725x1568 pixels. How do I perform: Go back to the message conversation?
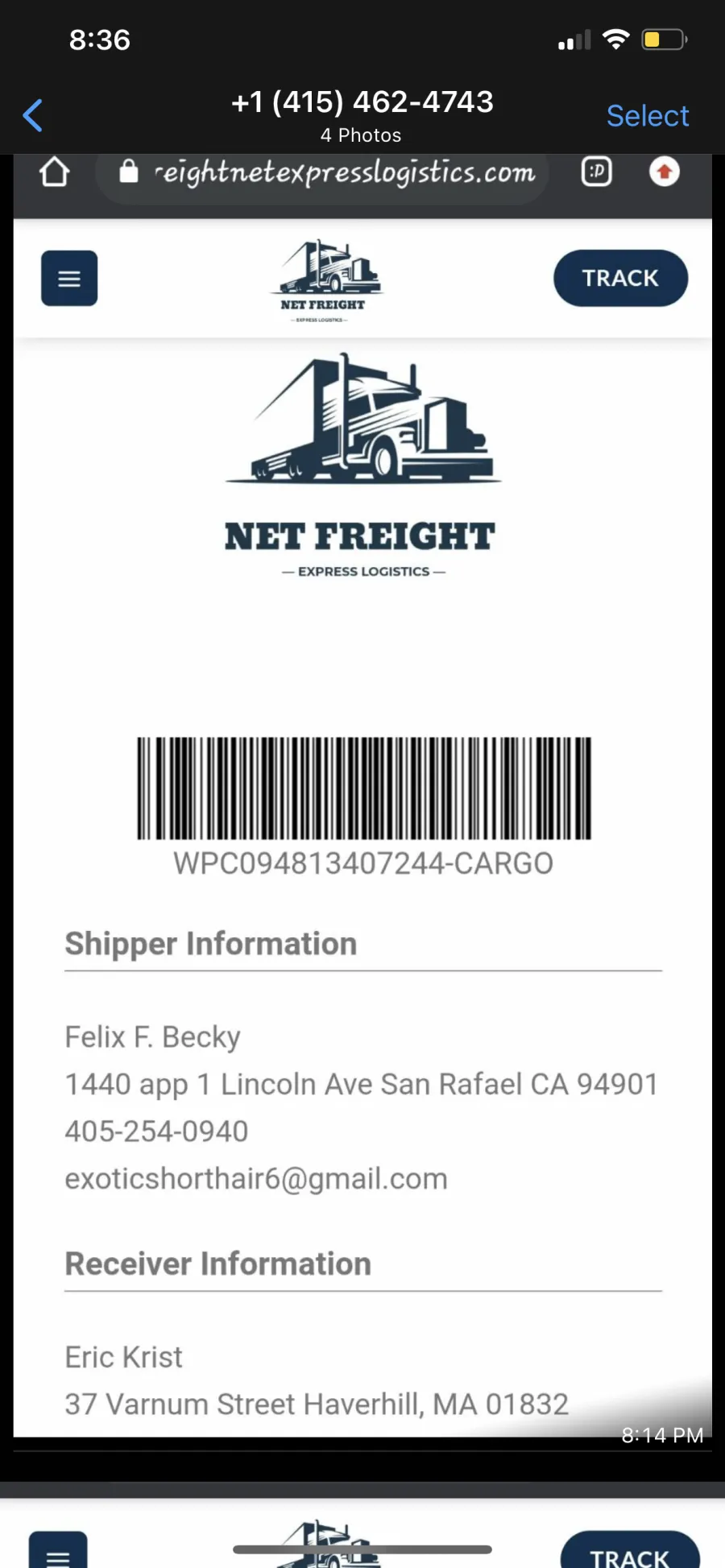point(33,116)
